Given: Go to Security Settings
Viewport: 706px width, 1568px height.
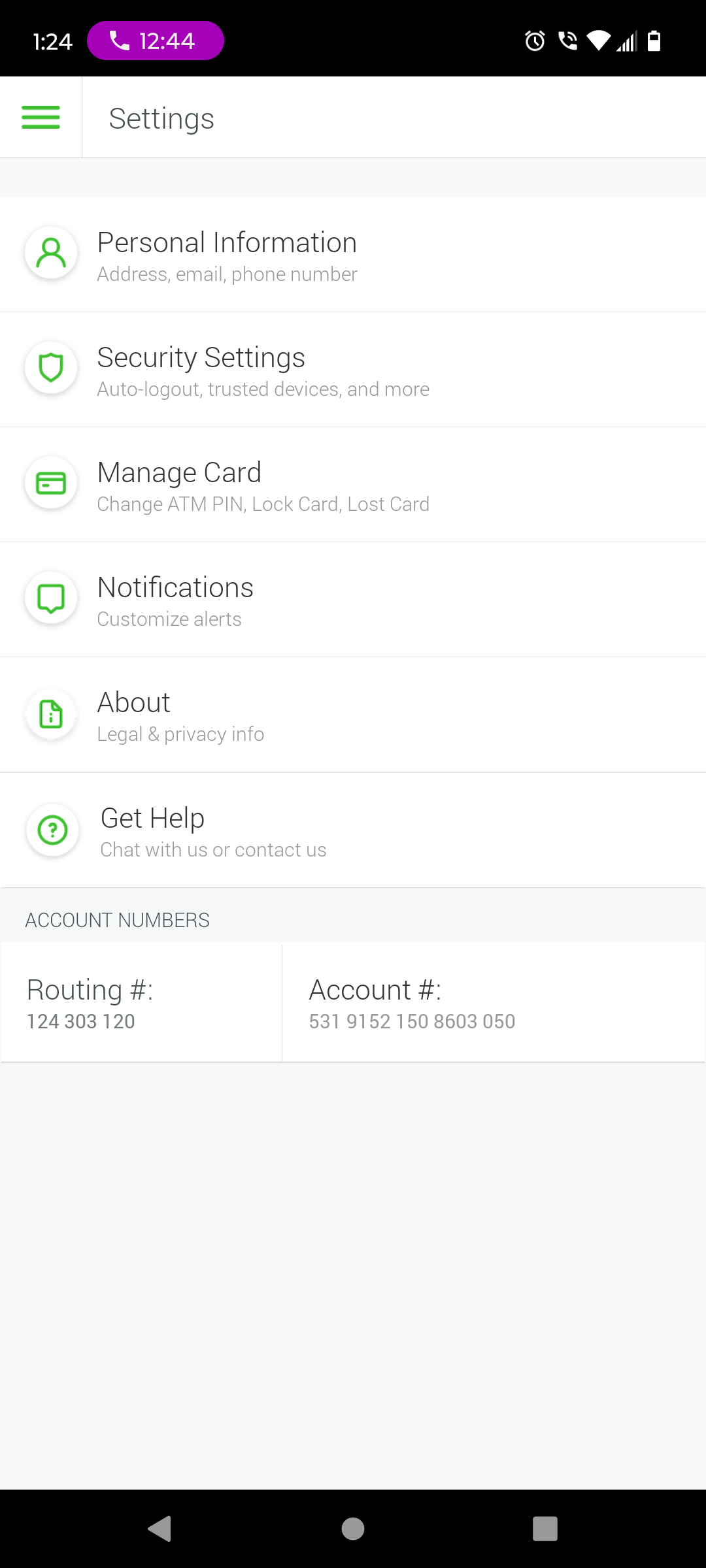Looking at the screenshot, I should (x=353, y=370).
